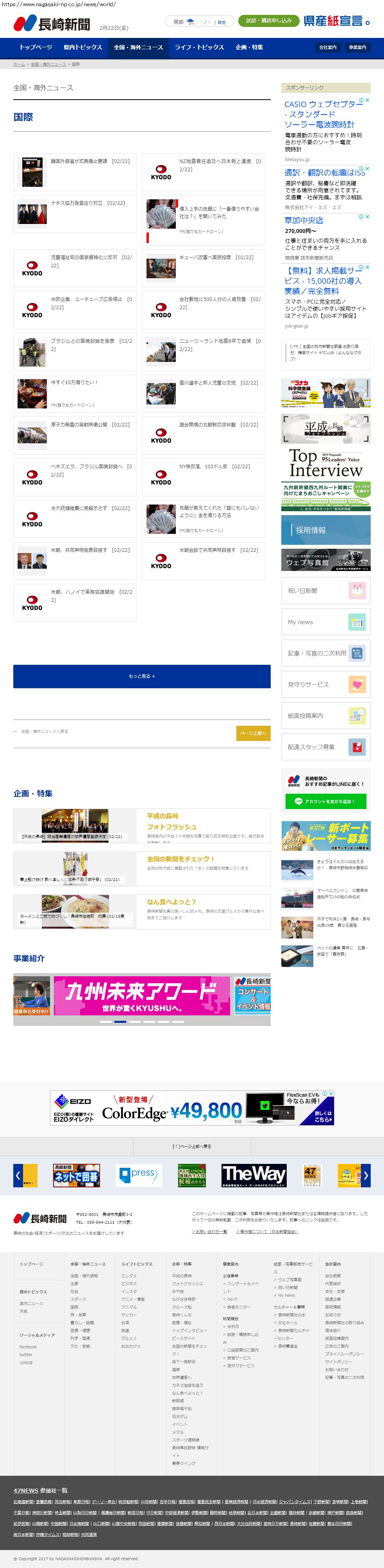Screen dimensions: 384x1568
Task: Tap the もっと見る + button
Action: point(142,676)
